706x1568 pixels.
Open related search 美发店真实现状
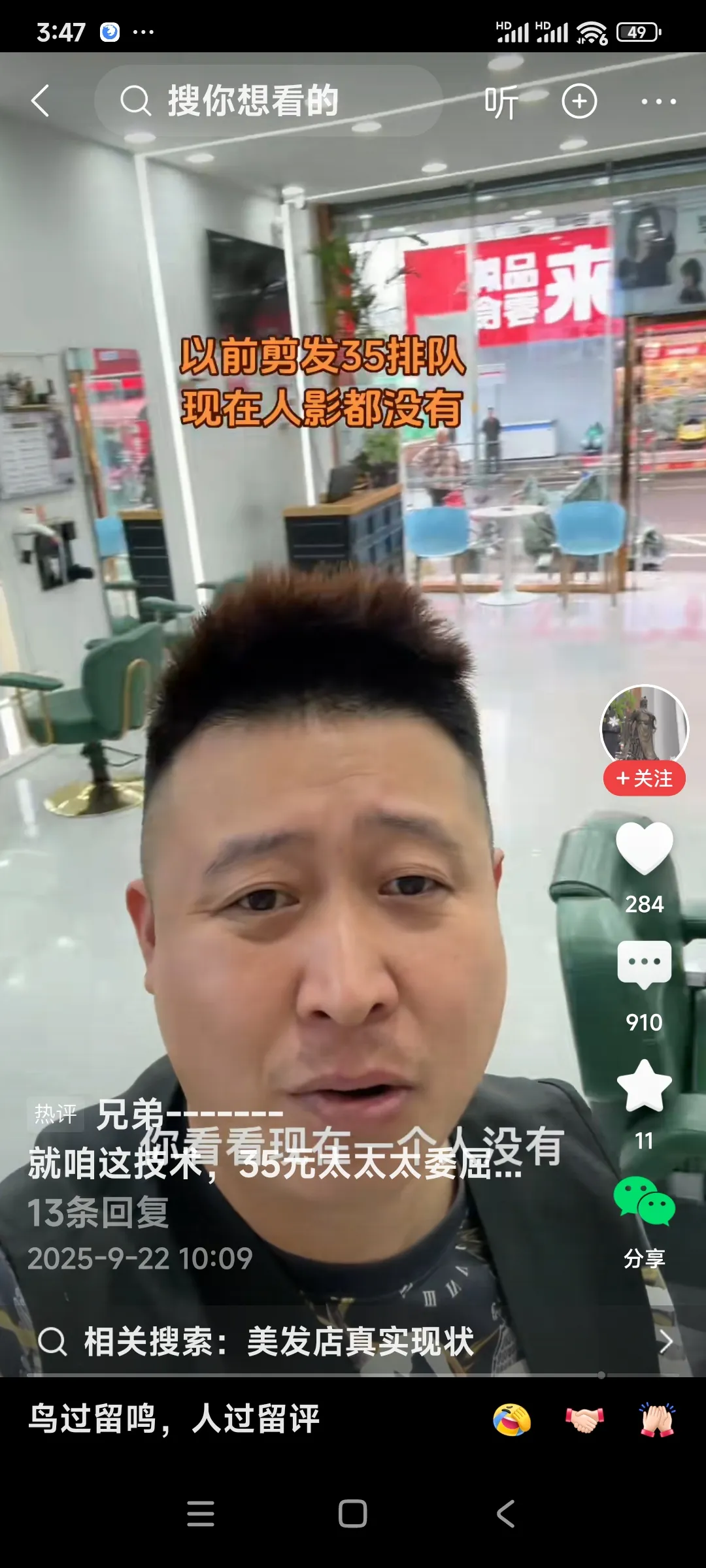353,1342
